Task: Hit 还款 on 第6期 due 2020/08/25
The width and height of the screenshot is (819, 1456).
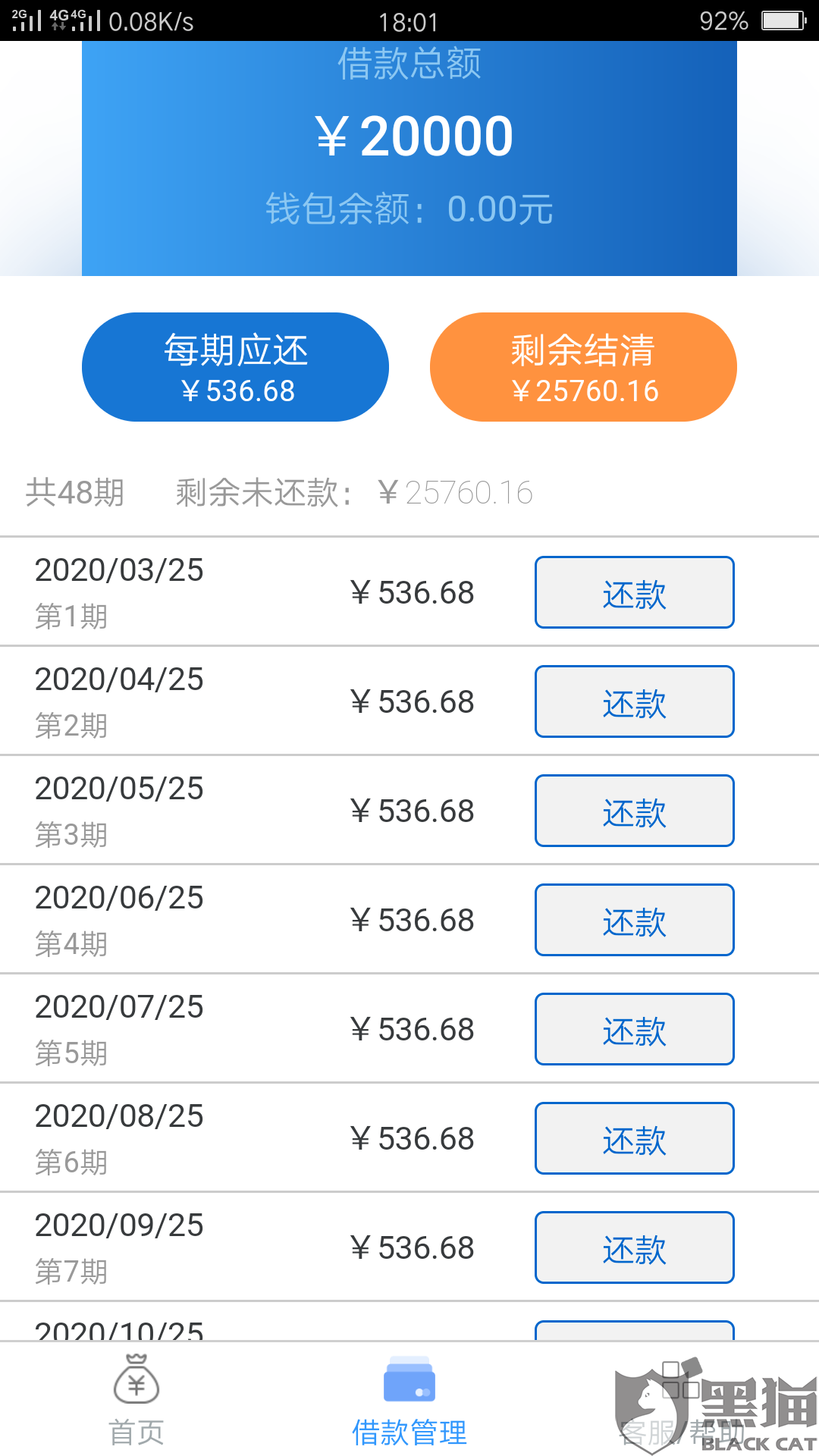Action: (x=634, y=1138)
